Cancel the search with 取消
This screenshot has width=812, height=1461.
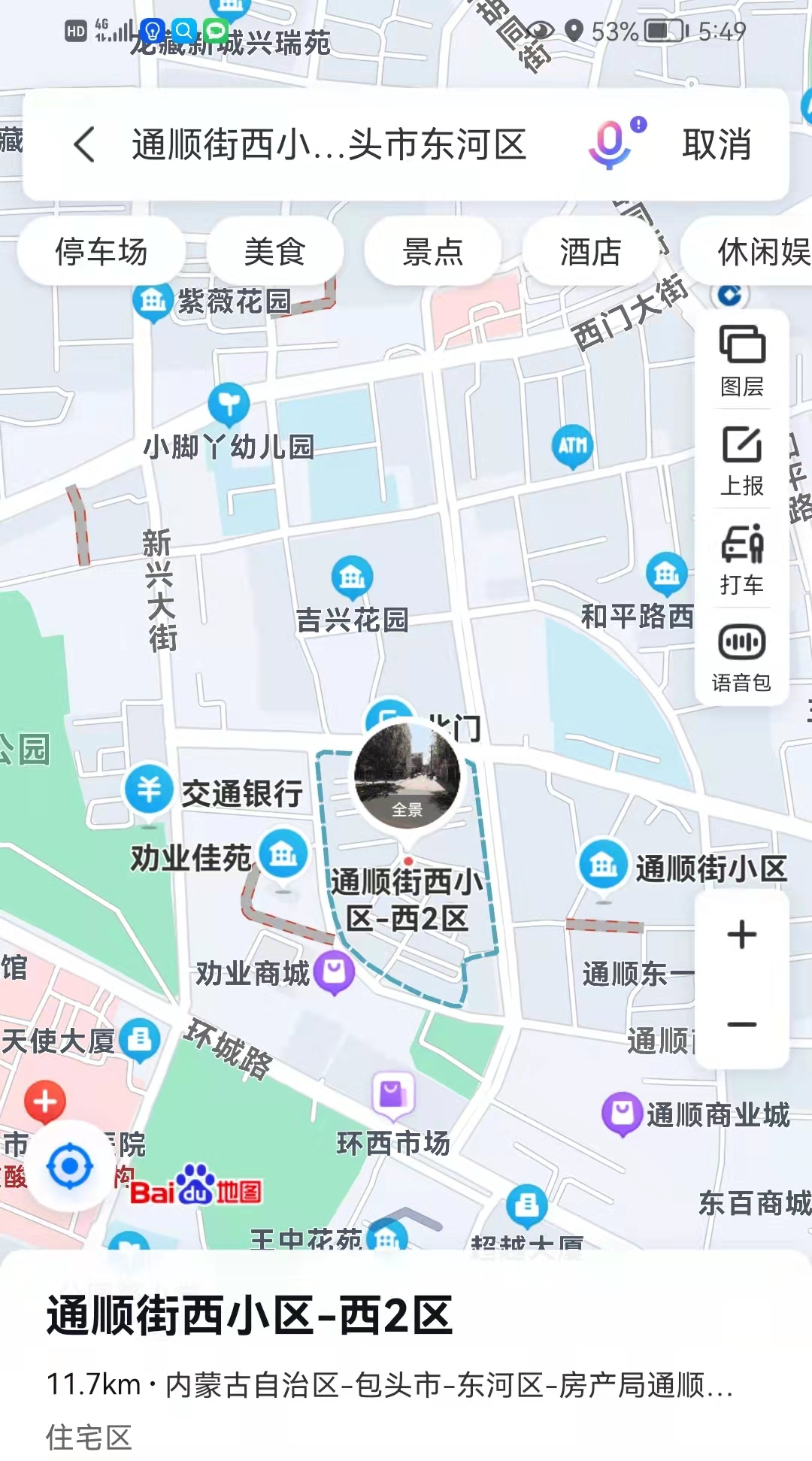(x=717, y=144)
